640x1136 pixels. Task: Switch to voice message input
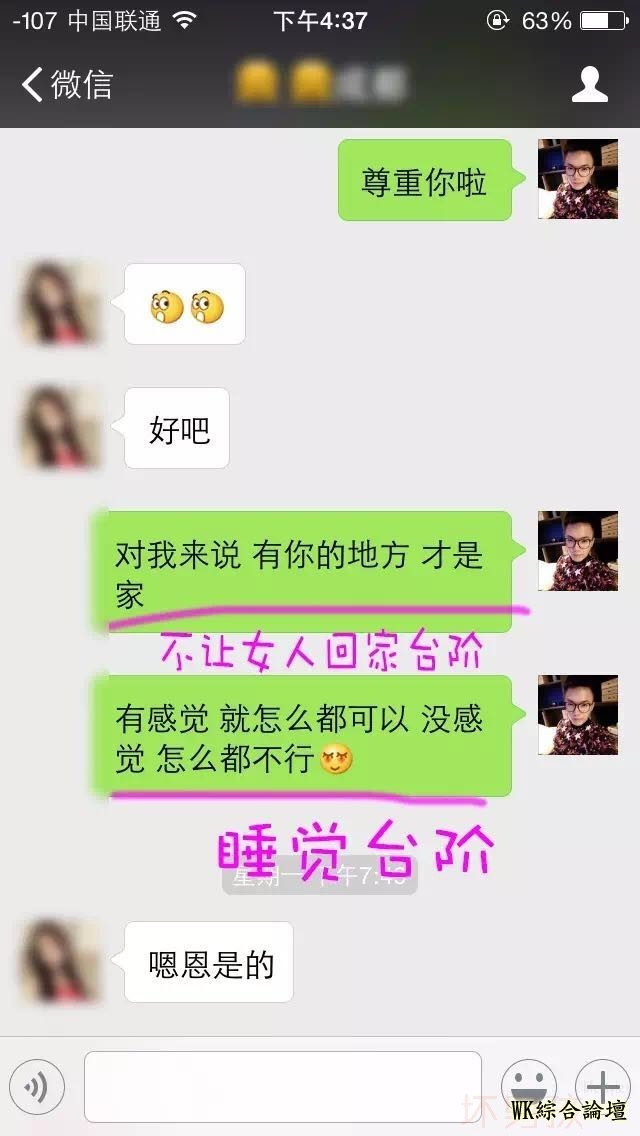point(37,1086)
